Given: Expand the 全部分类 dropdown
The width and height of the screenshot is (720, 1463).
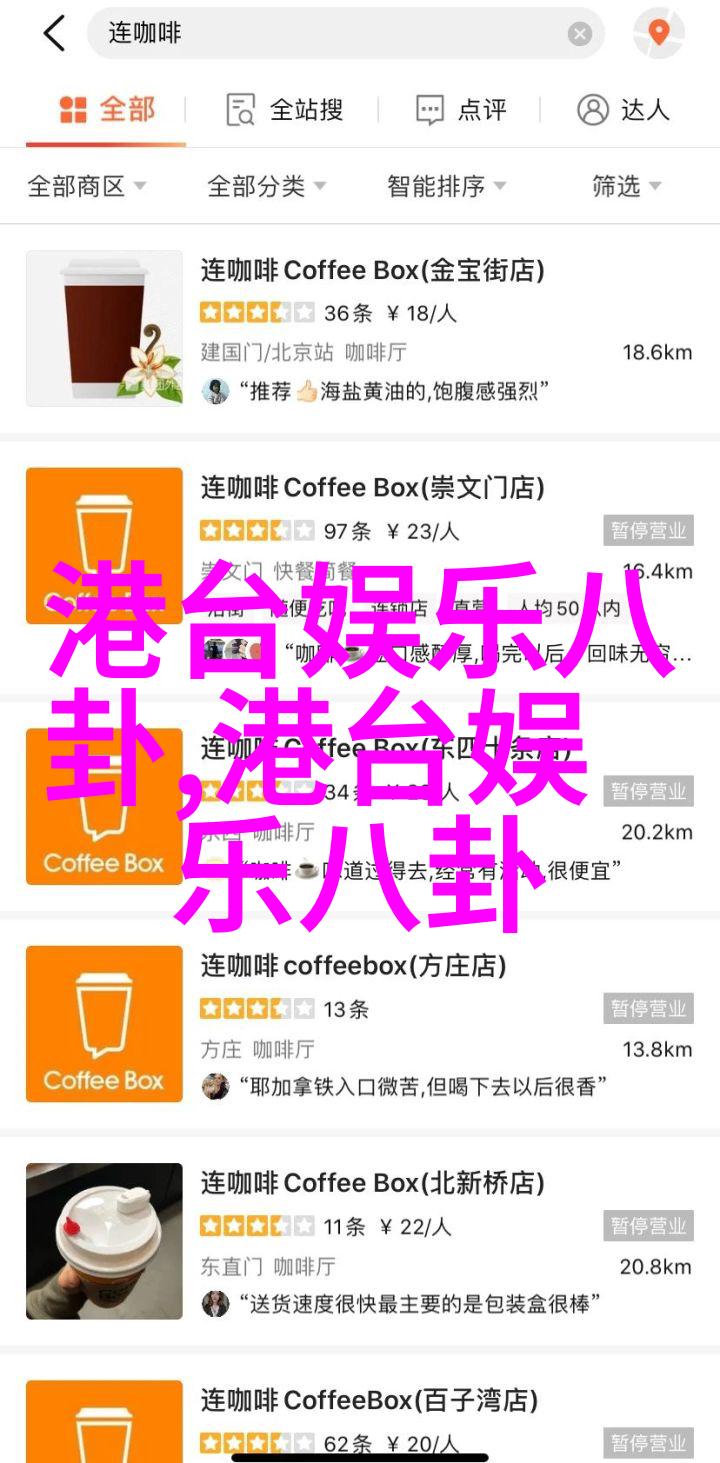Looking at the screenshot, I should coord(266,186).
